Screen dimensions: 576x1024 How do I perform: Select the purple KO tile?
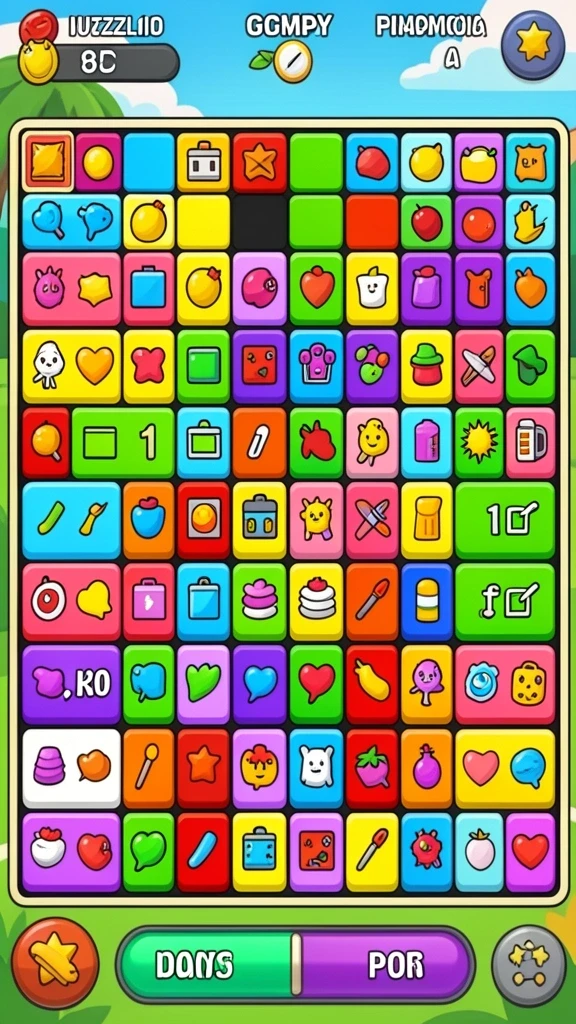pos(71,684)
